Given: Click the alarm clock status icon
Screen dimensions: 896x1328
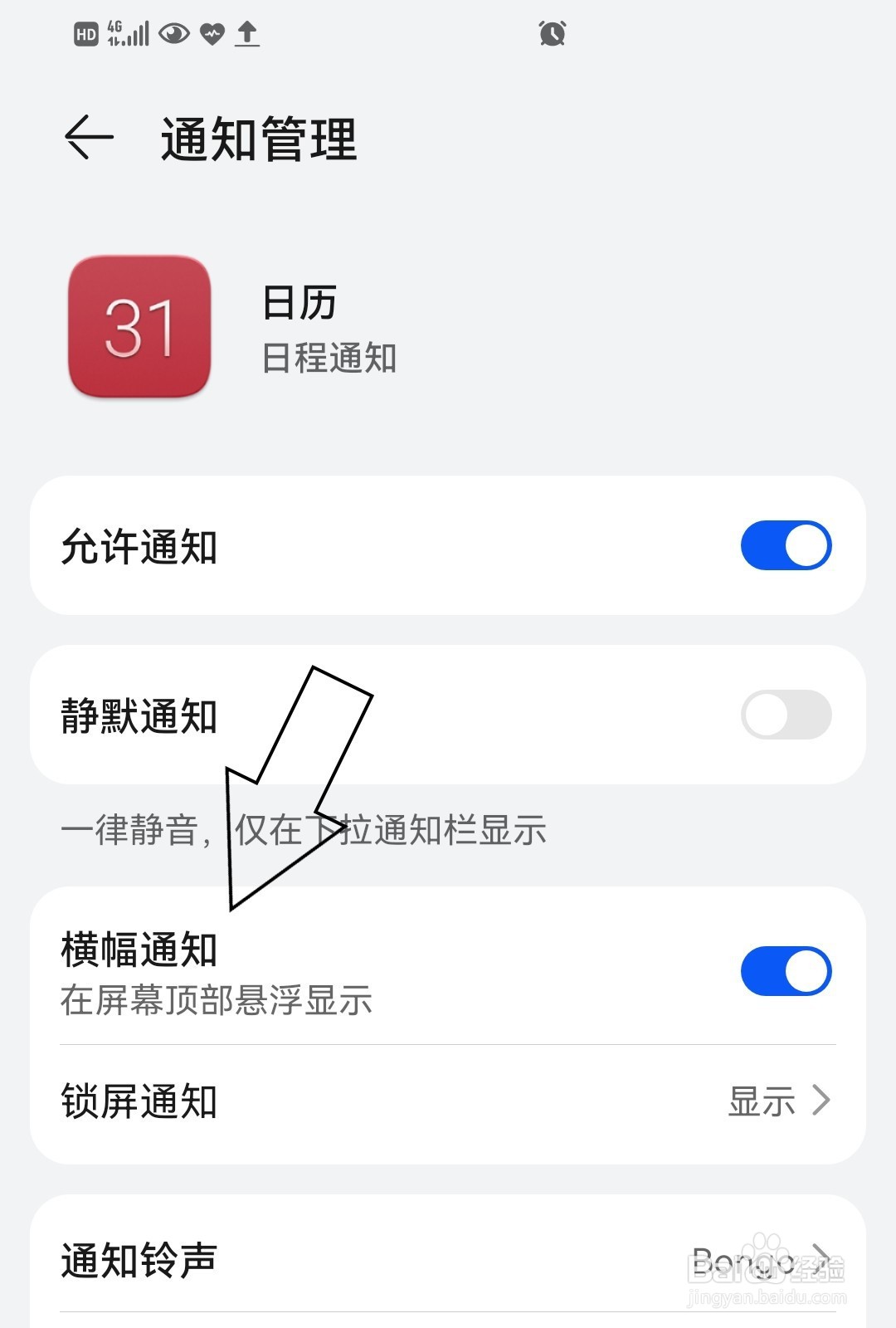Looking at the screenshot, I should click(x=552, y=33).
